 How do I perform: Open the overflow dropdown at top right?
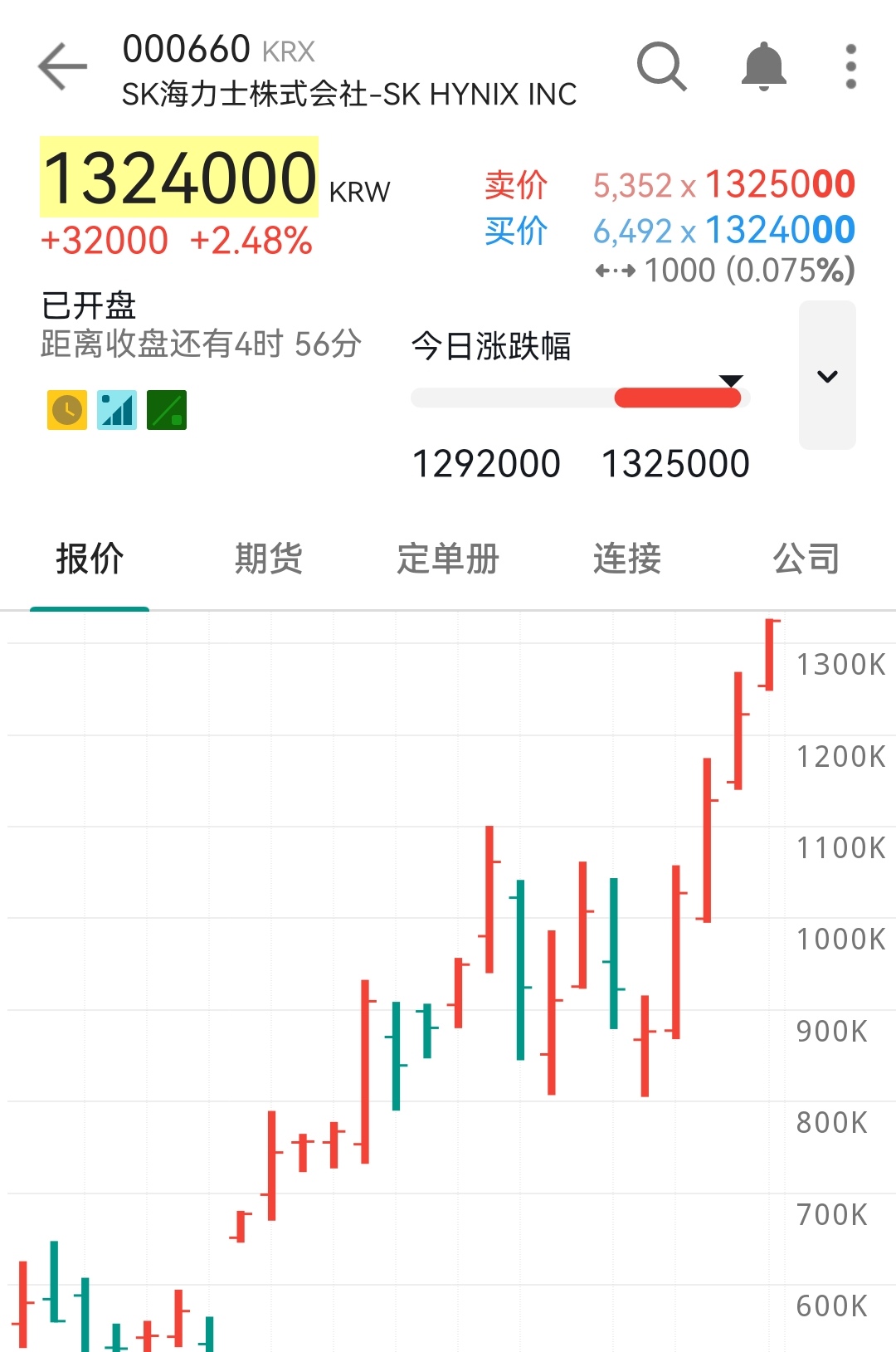pos(850,65)
